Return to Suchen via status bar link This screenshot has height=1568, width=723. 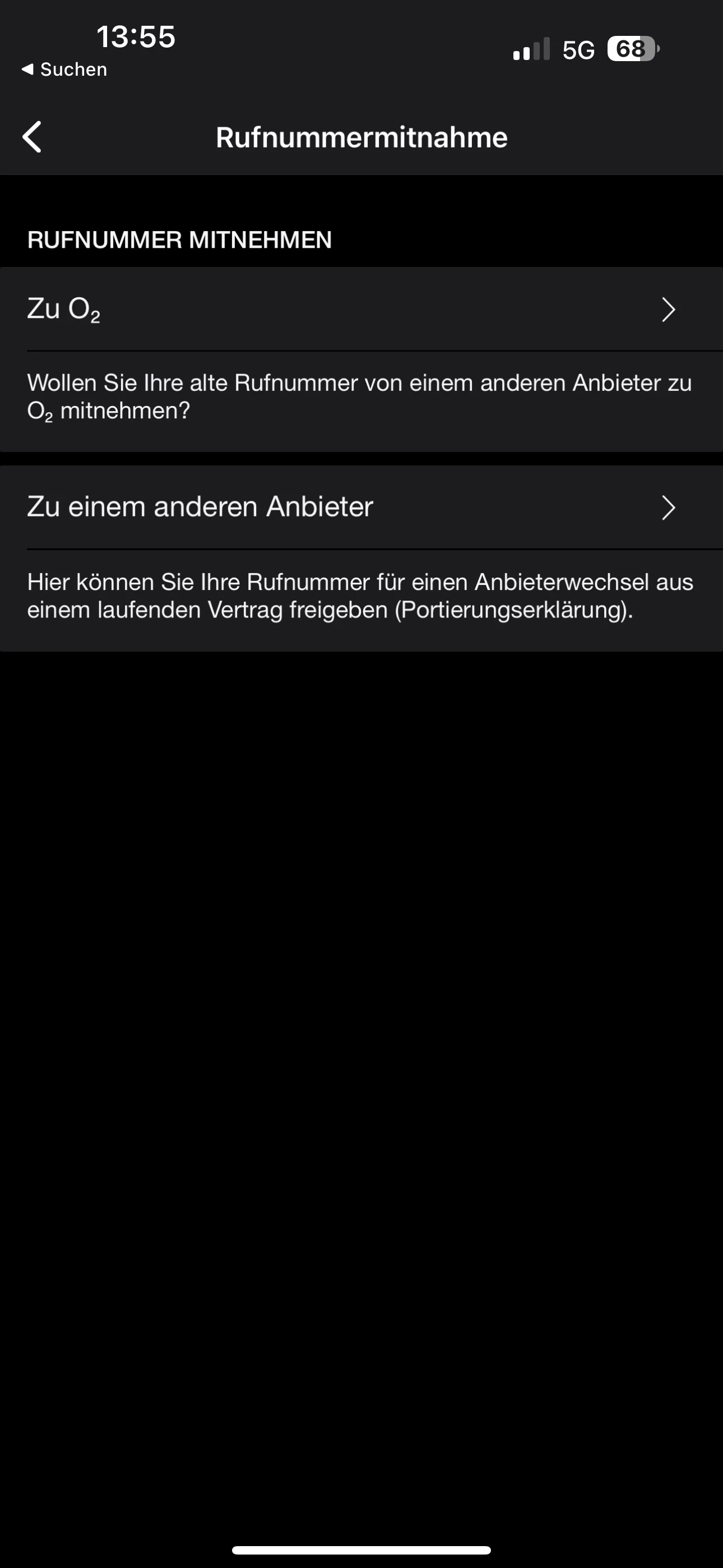64,70
